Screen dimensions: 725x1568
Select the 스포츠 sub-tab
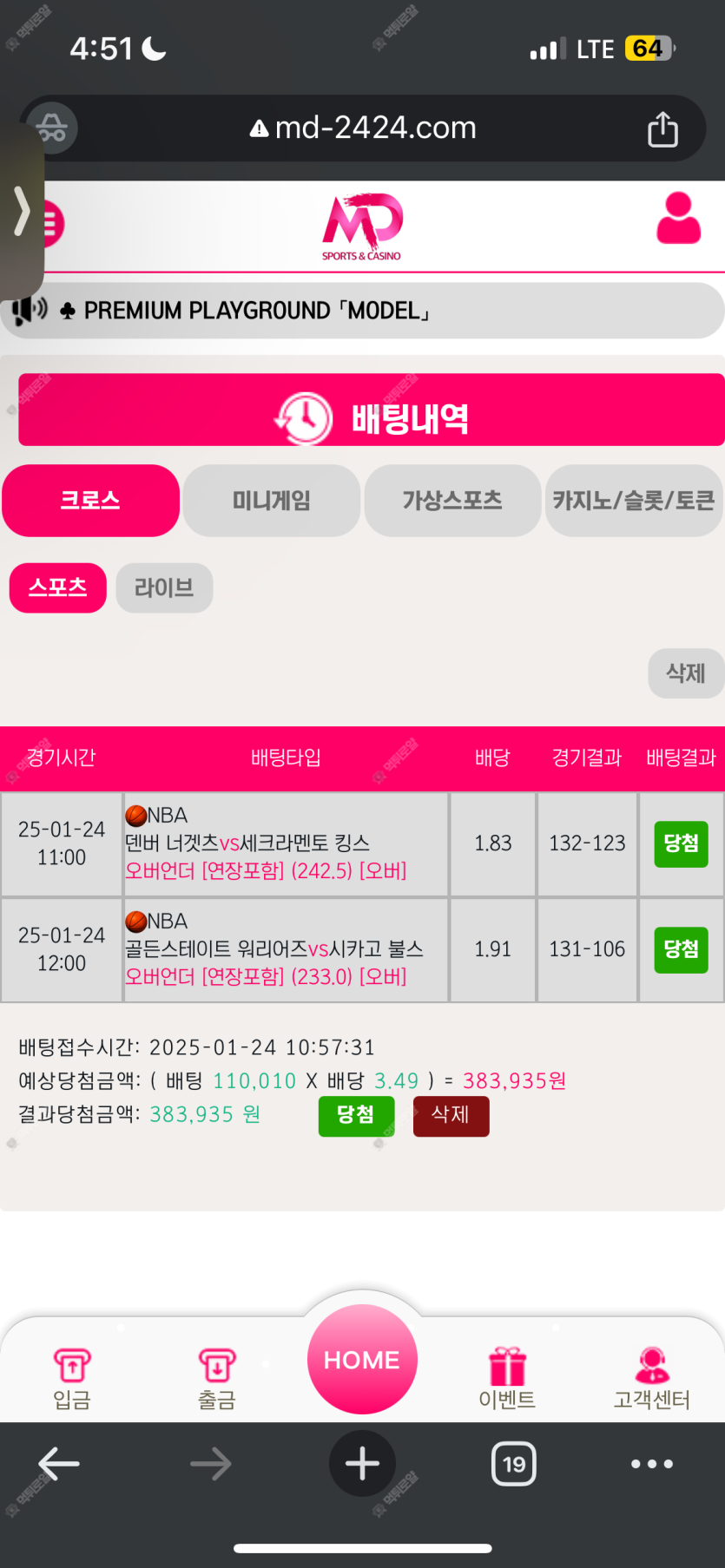click(x=58, y=588)
